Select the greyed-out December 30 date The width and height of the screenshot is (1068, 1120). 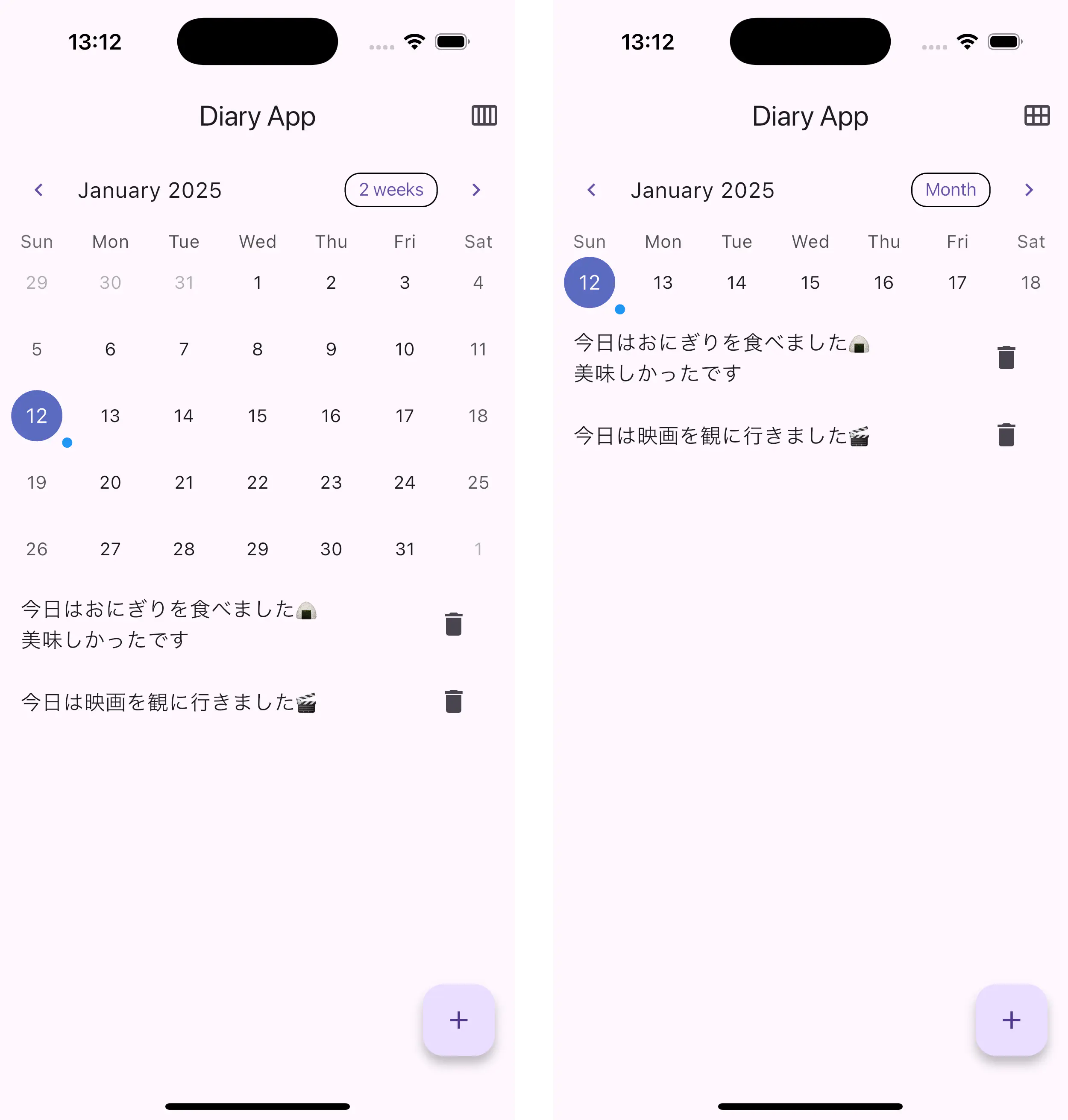[x=110, y=282]
